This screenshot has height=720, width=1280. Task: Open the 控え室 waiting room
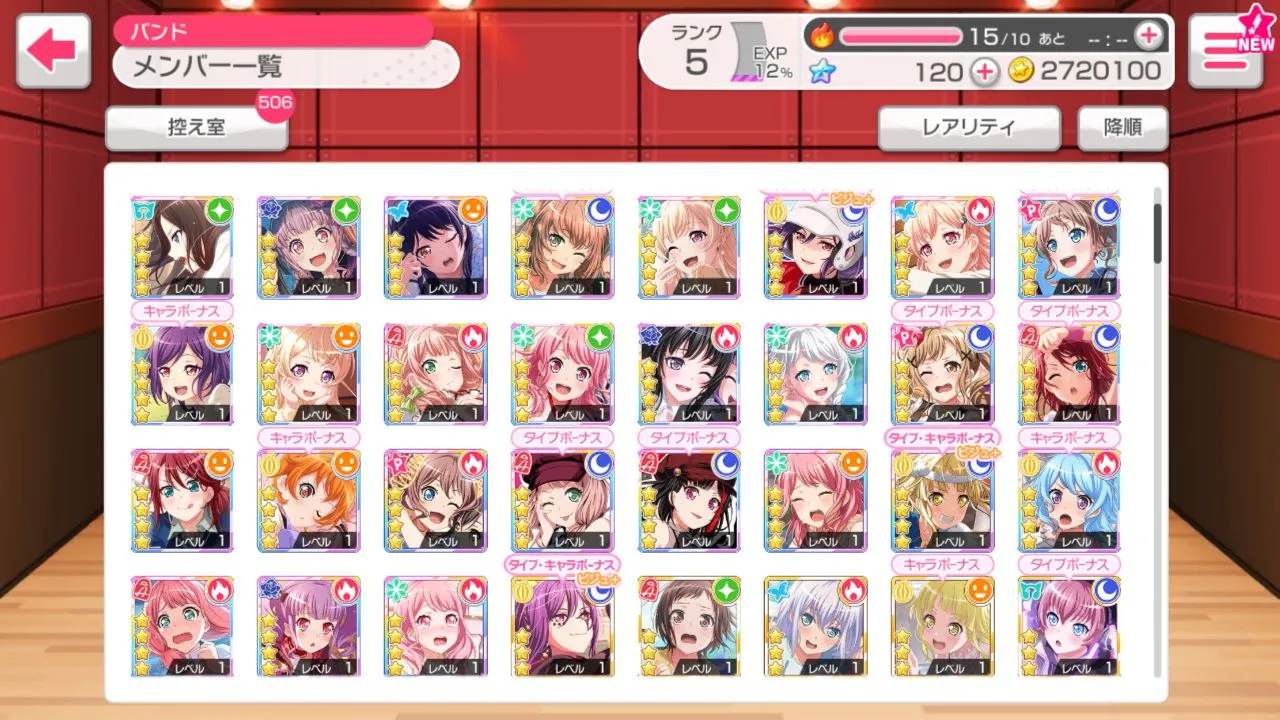click(196, 129)
